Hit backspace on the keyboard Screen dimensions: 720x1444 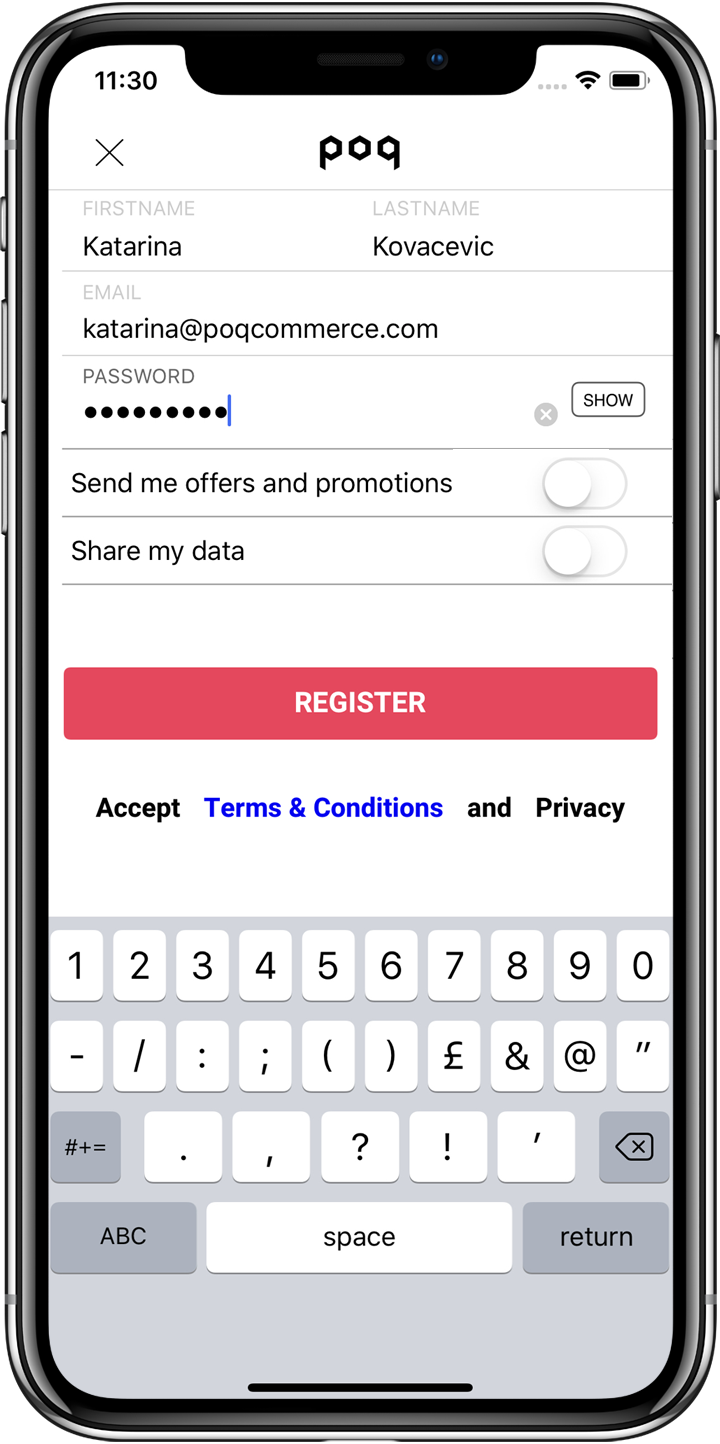[634, 1147]
